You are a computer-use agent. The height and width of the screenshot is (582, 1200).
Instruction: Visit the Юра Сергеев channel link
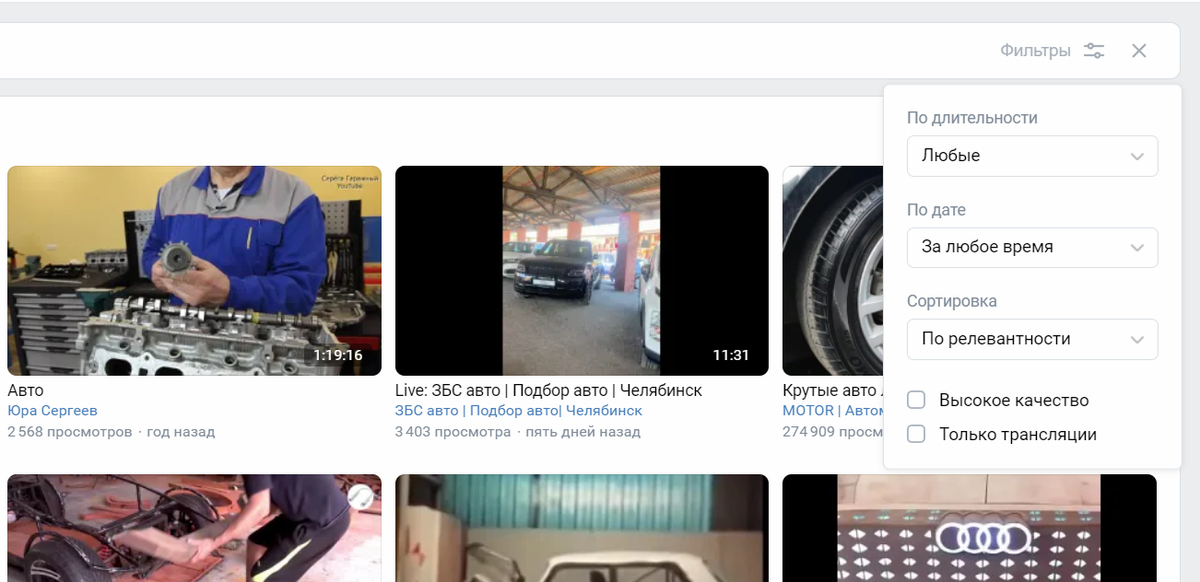pos(52,411)
